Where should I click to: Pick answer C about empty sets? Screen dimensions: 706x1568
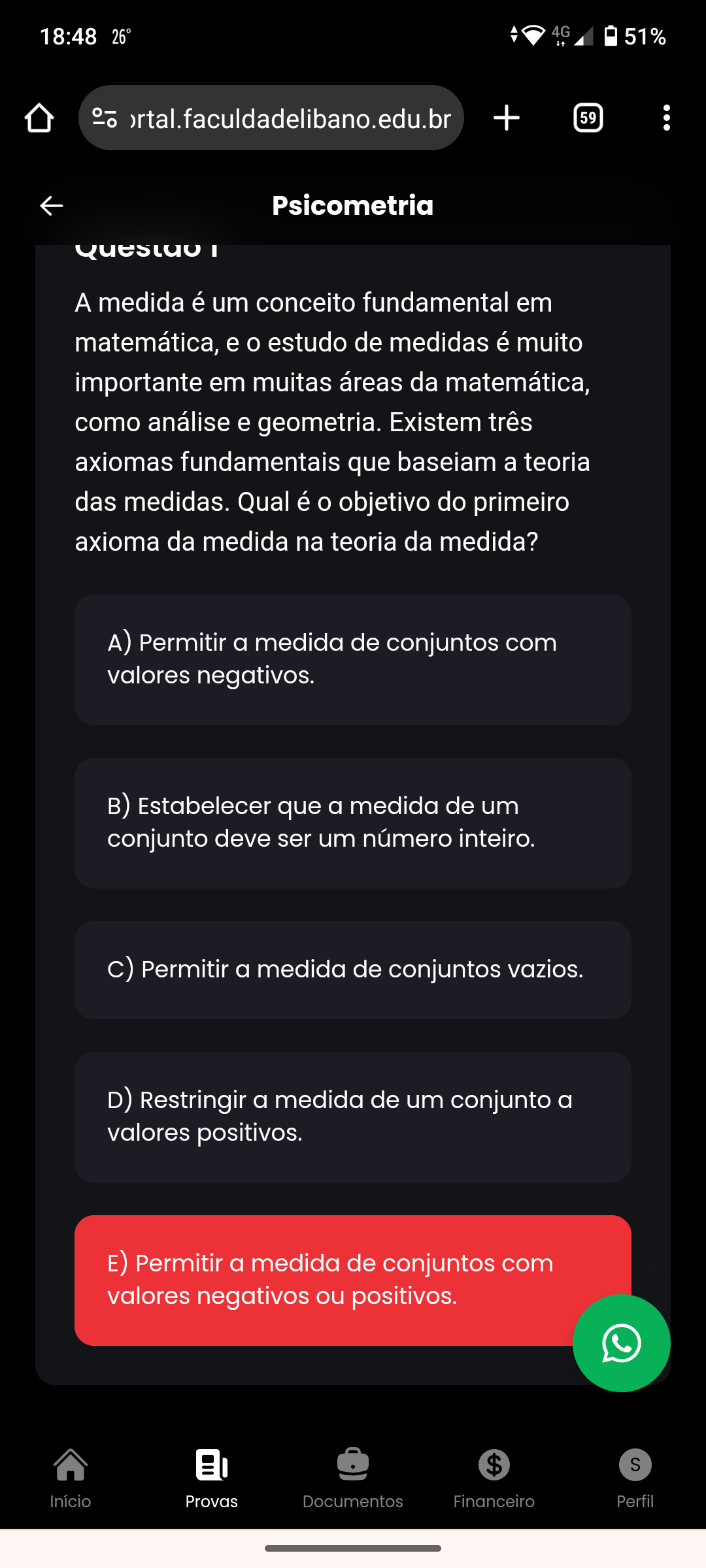point(353,970)
